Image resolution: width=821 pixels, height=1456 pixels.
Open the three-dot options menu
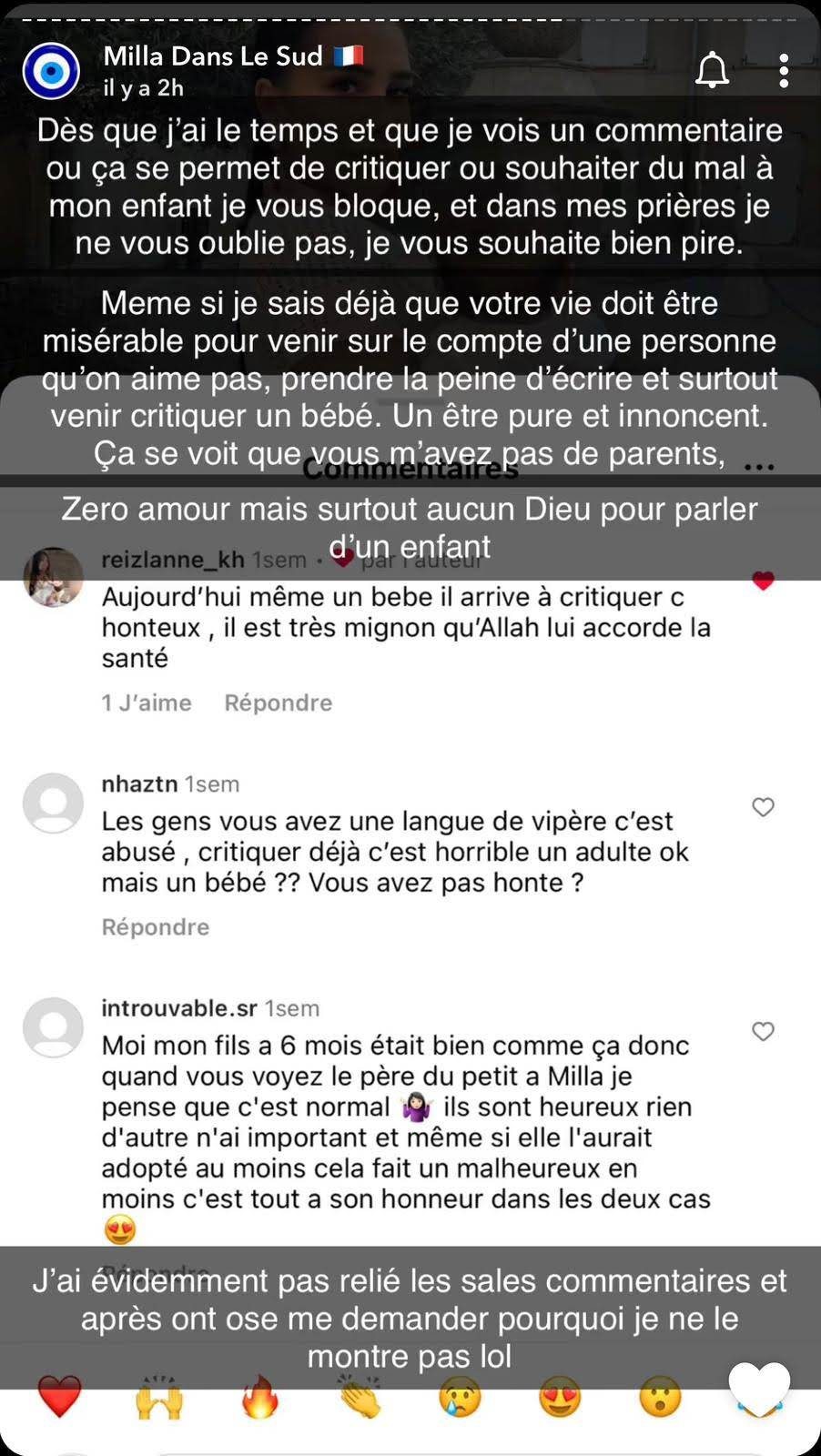click(784, 70)
